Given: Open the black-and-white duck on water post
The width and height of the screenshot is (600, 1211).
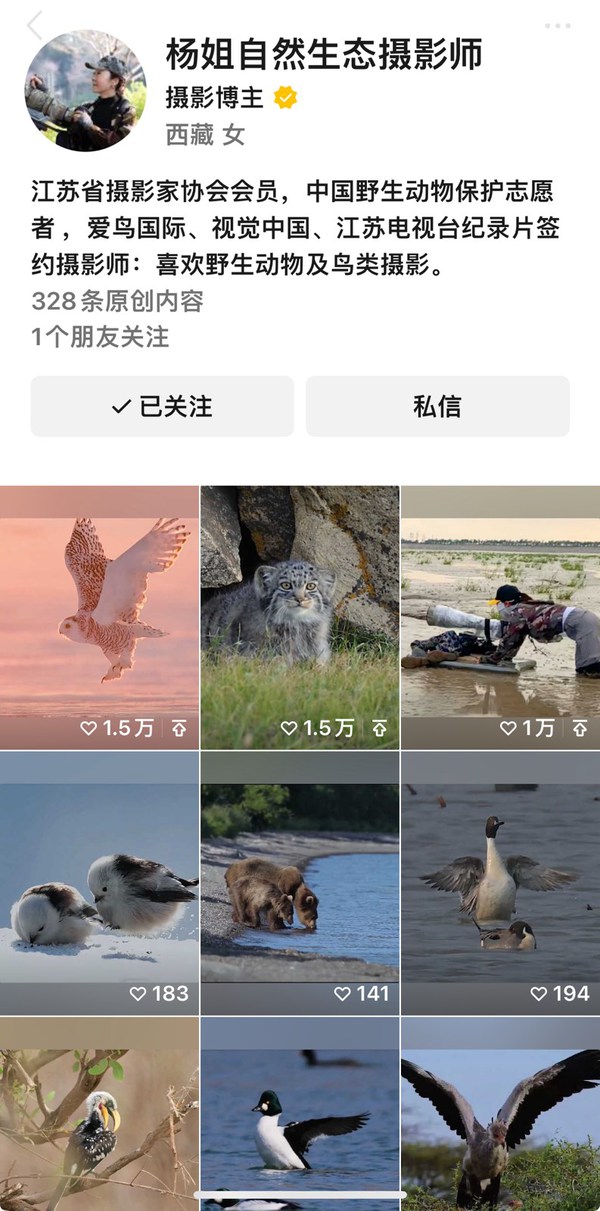Looking at the screenshot, I should [300, 1113].
